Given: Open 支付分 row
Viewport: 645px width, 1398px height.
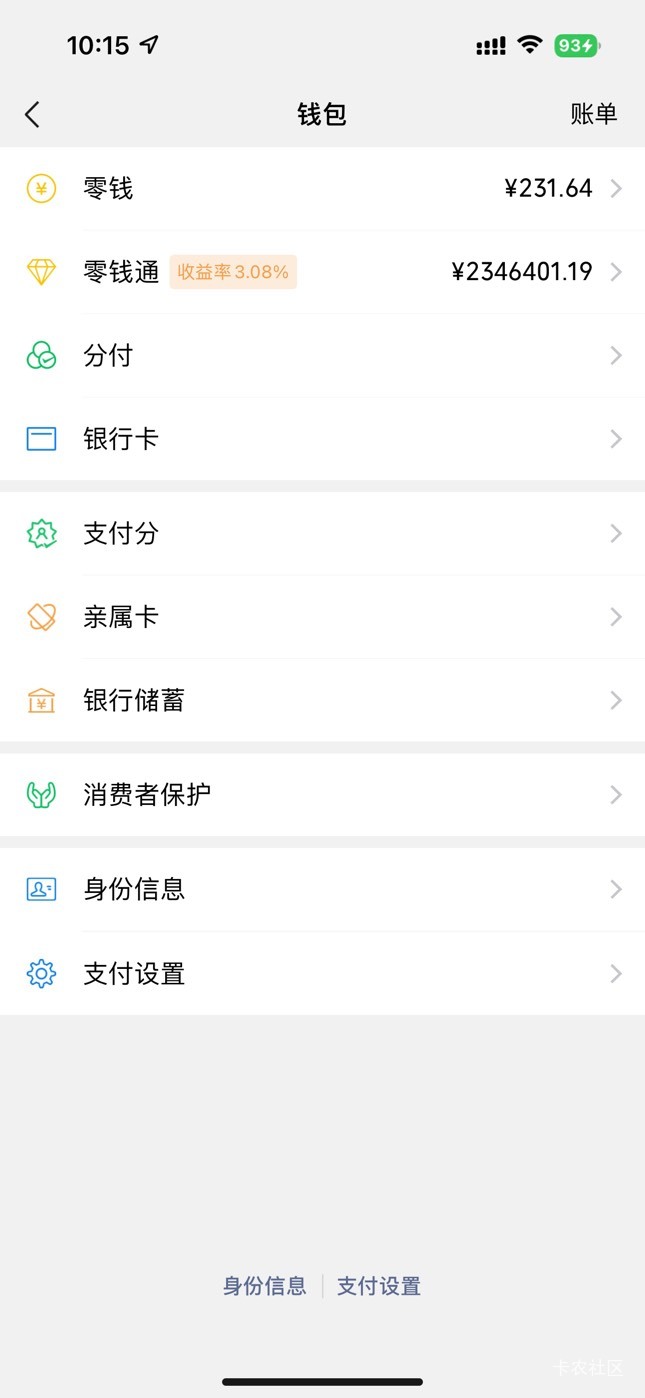Looking at the screenshot, I should [x=322, y=533].
